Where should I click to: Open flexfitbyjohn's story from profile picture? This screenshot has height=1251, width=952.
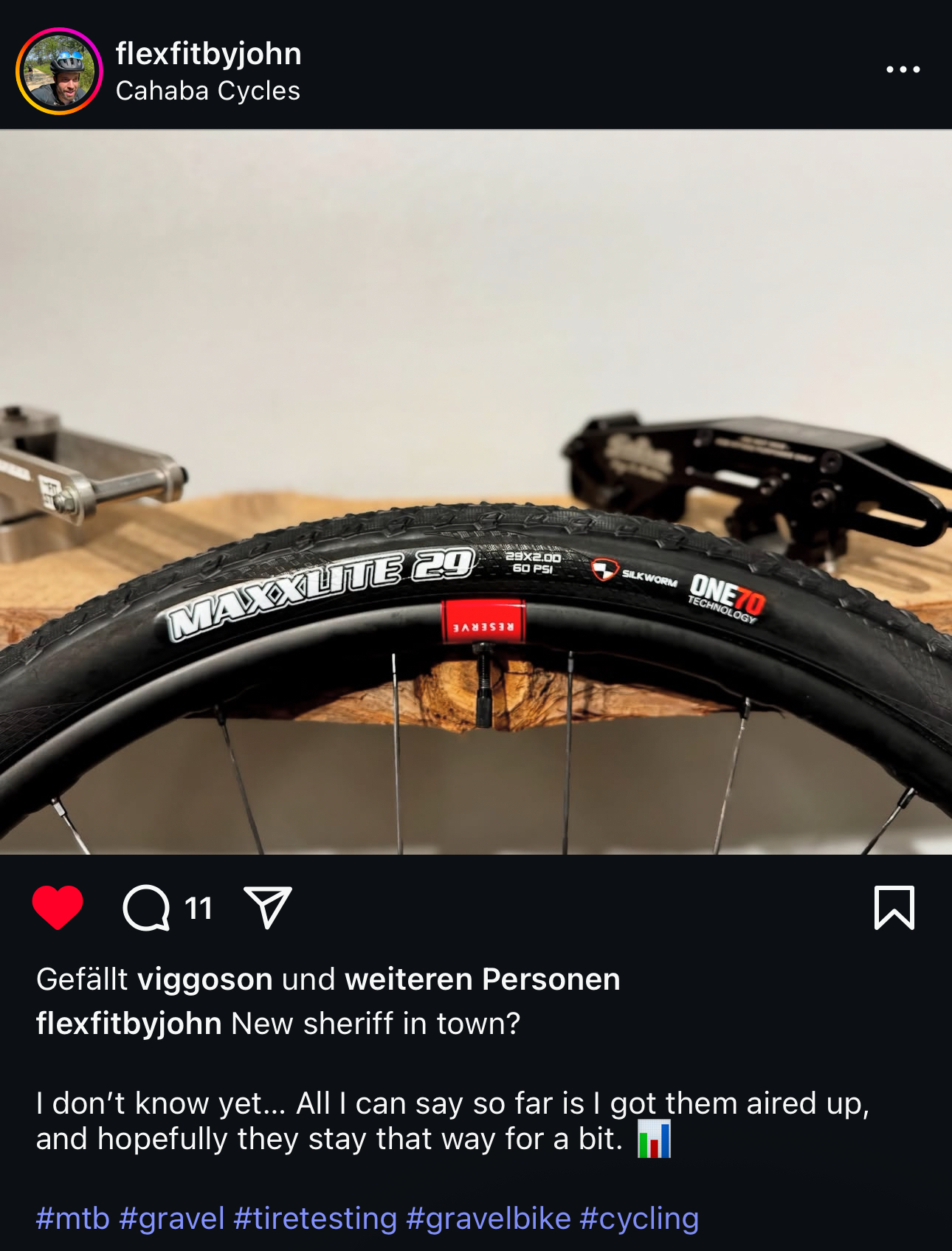pyautogui.click(x=59, y=71)
